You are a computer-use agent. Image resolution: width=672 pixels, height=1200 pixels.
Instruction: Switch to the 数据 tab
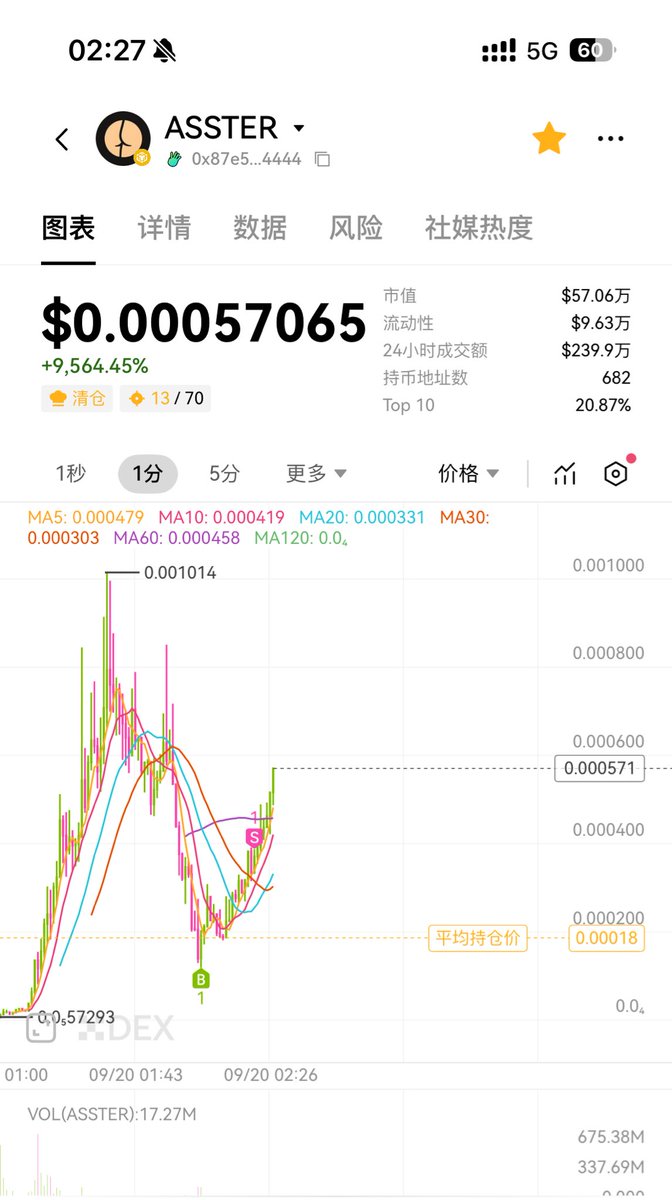pyautogui.click(x=260, y=228)
